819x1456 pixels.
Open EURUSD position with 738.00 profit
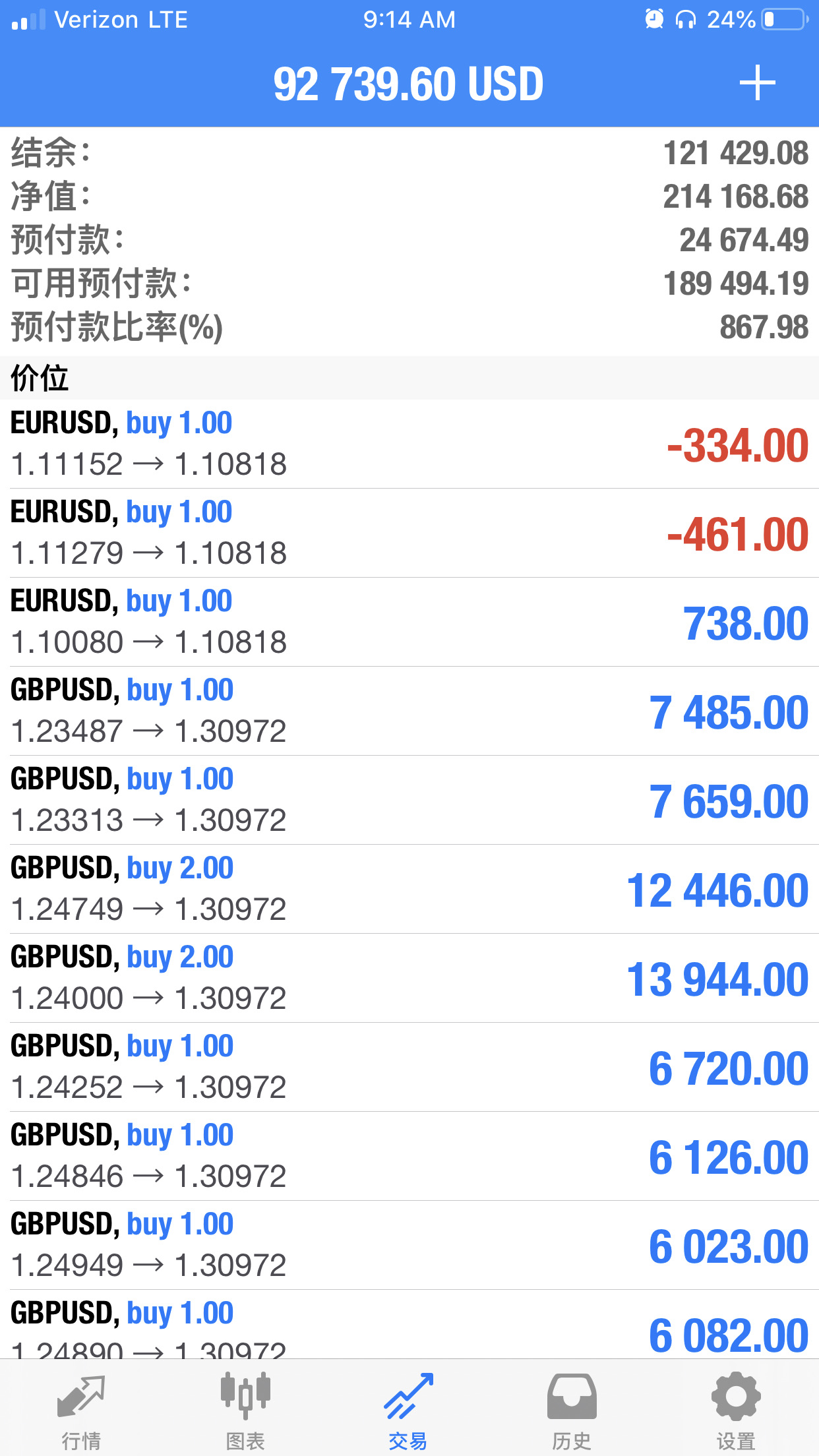coord(409,622)
